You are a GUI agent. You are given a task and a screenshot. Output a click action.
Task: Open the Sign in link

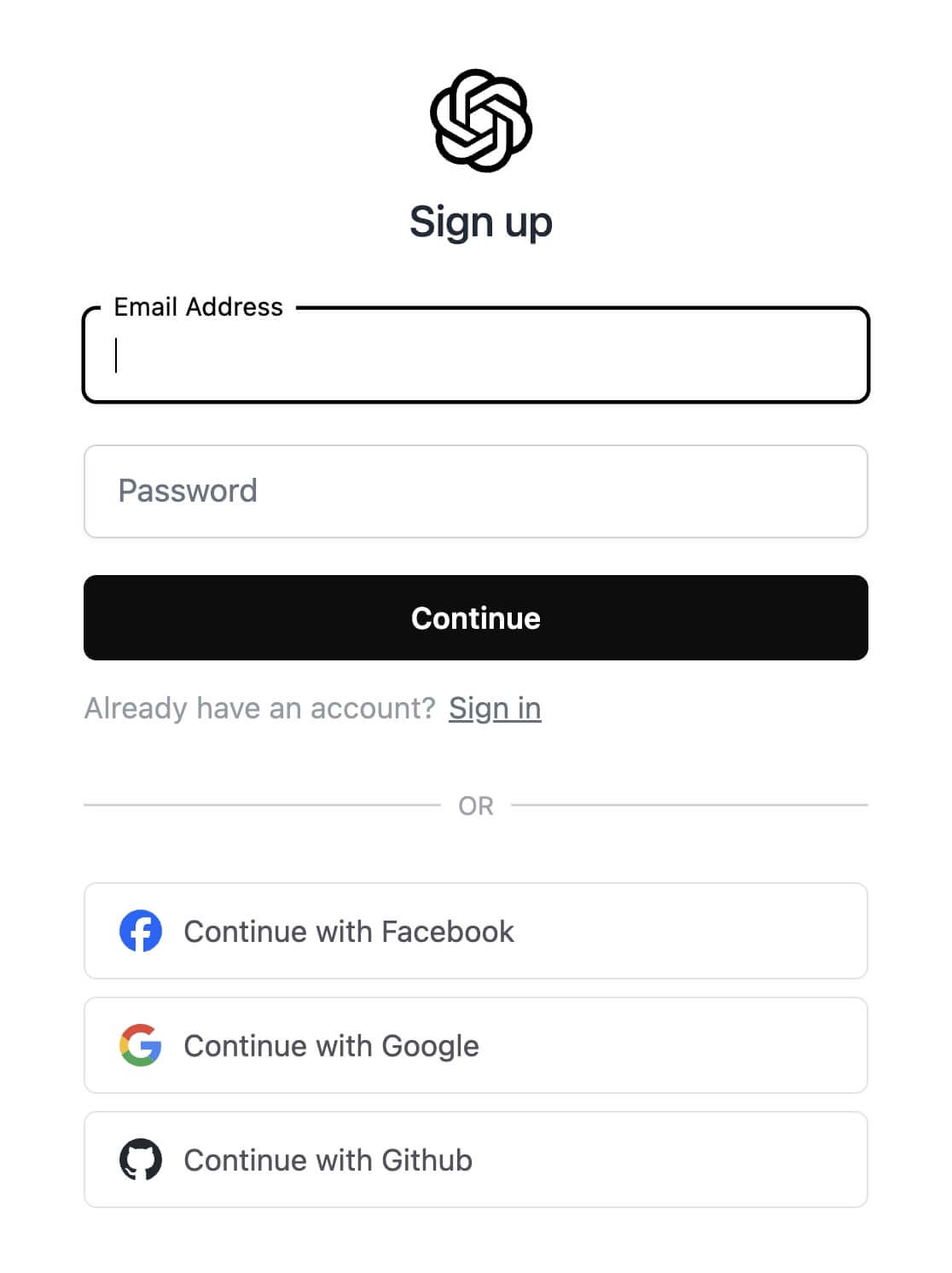click(x=495, y=708)
